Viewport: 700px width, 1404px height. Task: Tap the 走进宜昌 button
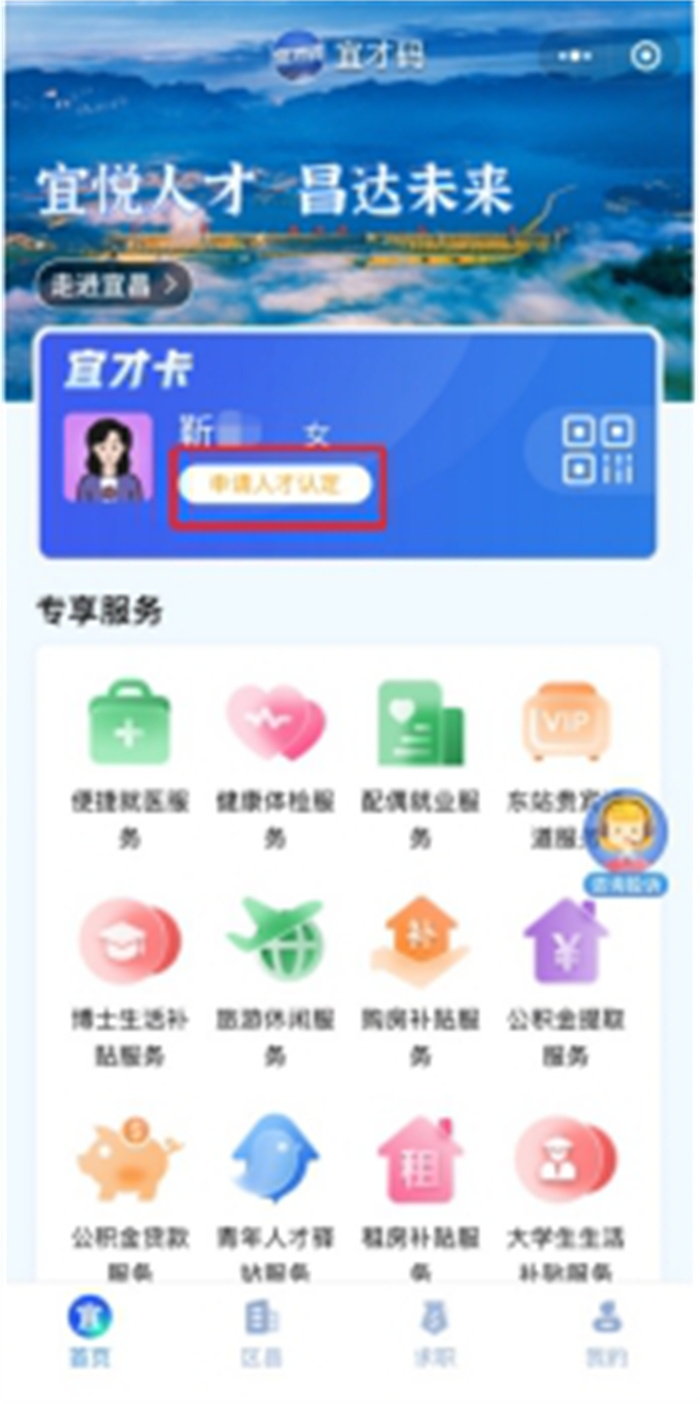[113, 287]
